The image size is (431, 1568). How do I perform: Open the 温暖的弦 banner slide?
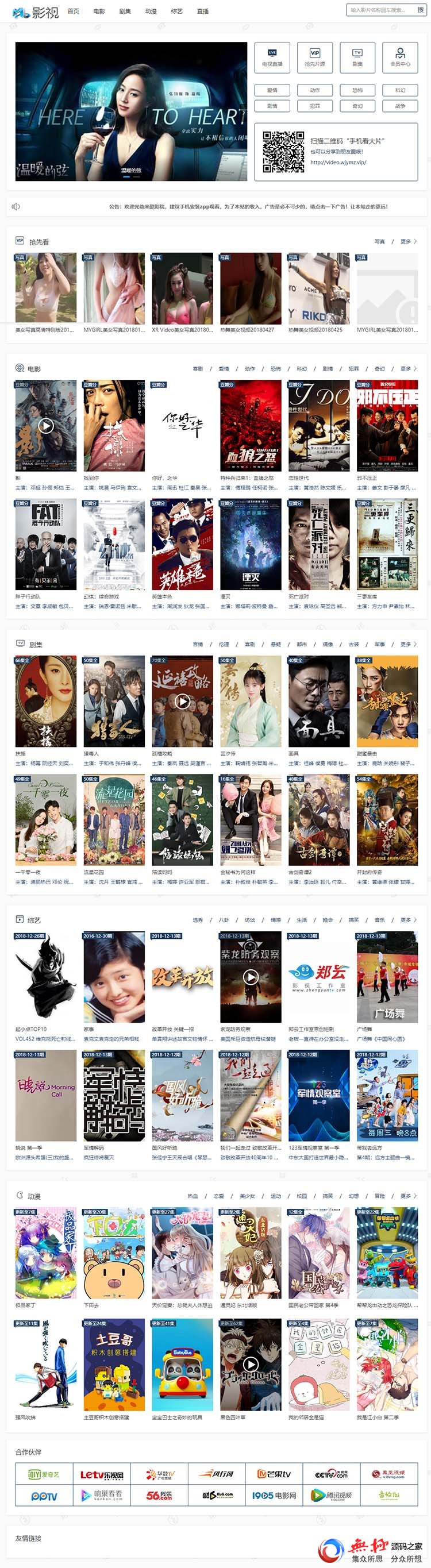(x=131, y=111)
